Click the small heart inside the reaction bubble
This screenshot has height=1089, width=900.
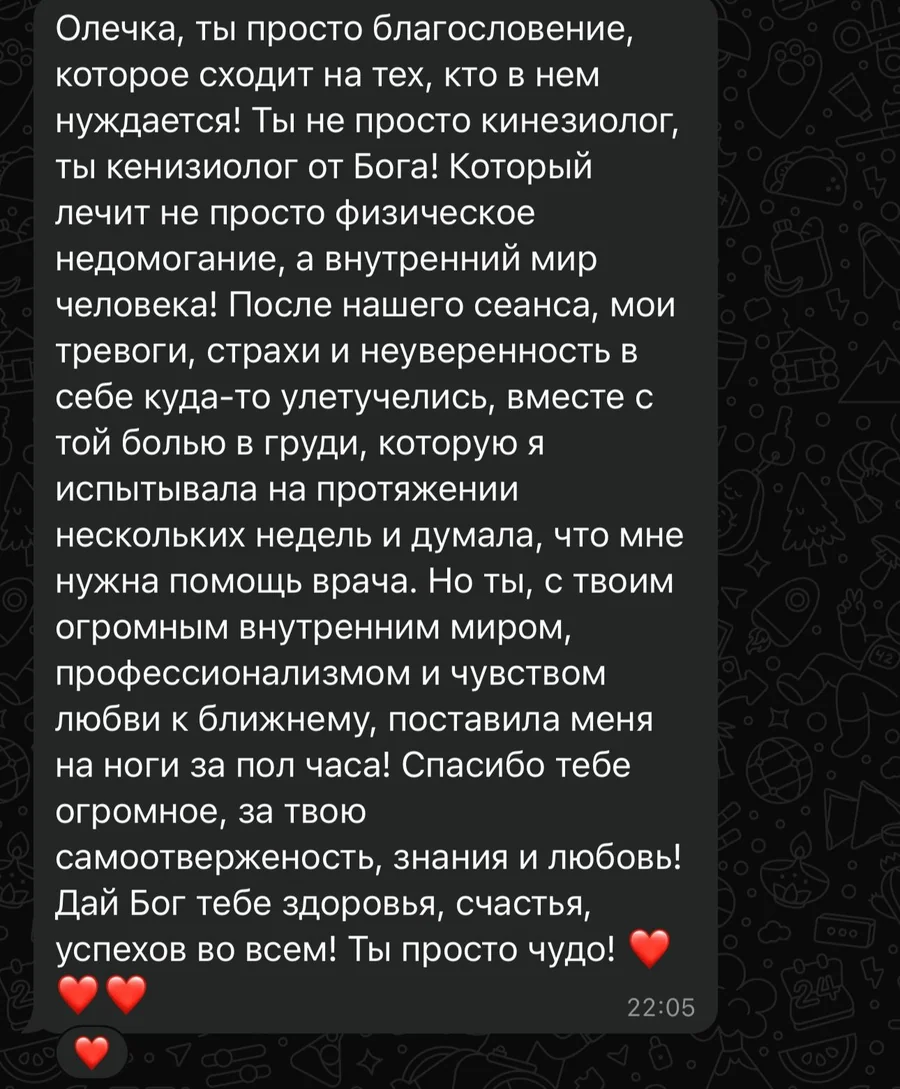point(91,1052)
